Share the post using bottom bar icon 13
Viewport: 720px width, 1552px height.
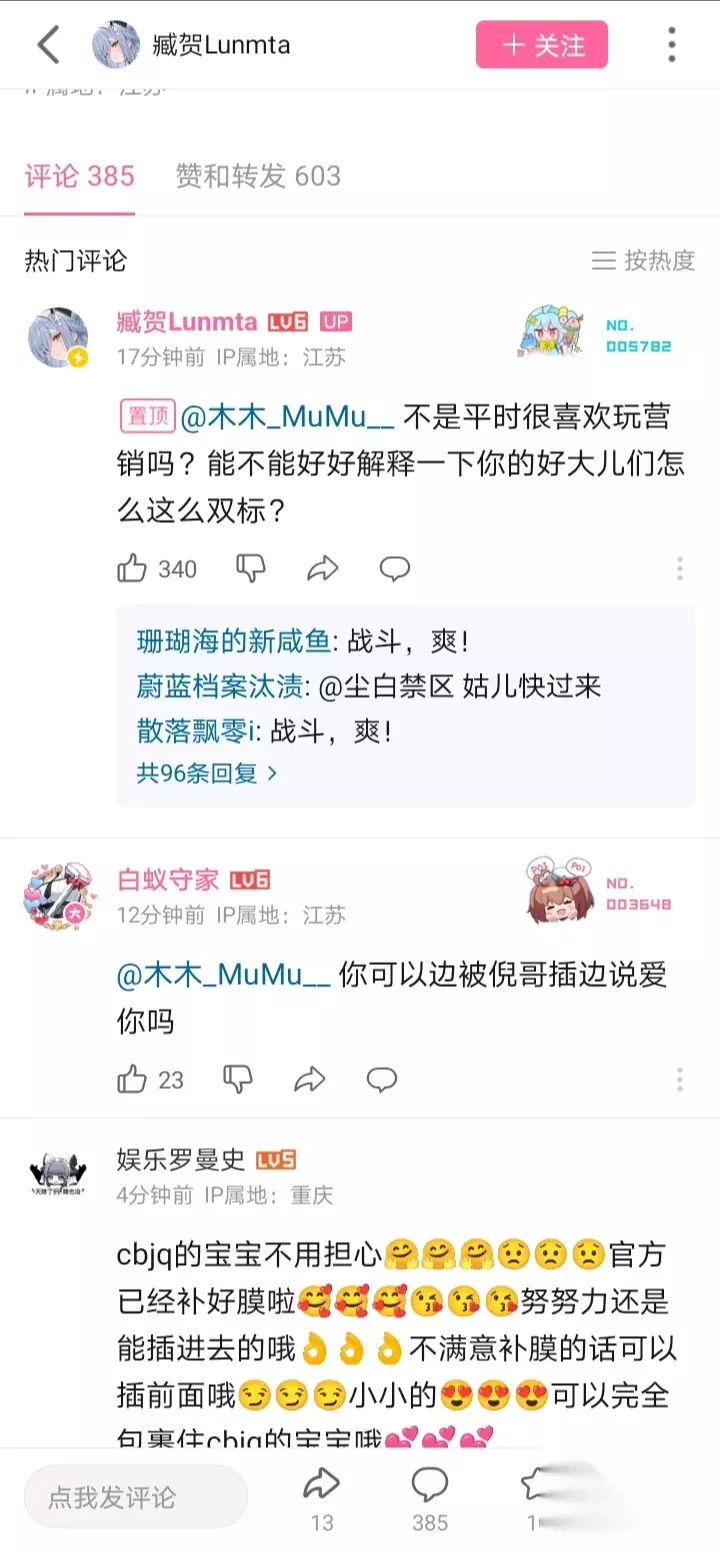click(x=321, y=1498)
